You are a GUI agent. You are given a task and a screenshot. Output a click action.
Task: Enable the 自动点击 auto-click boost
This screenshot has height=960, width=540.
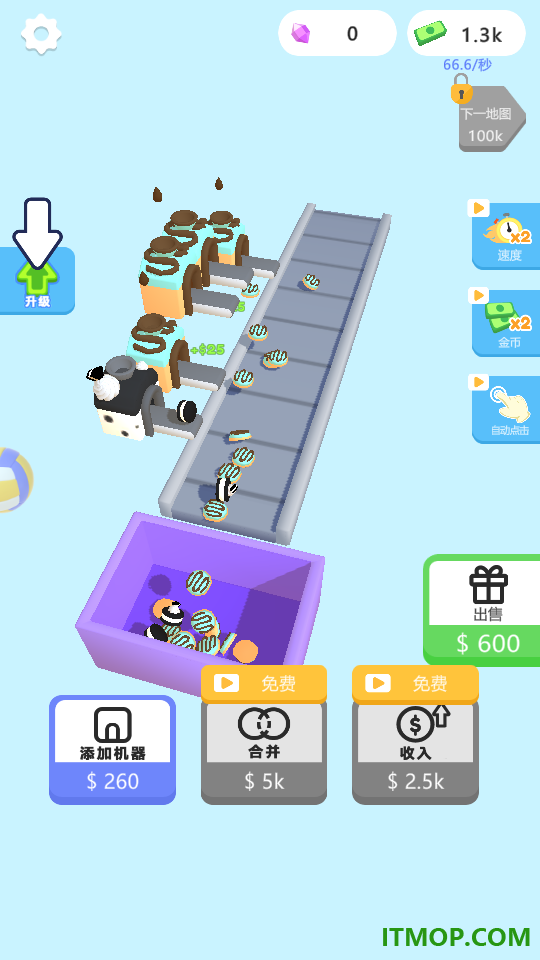pos(506,410)
